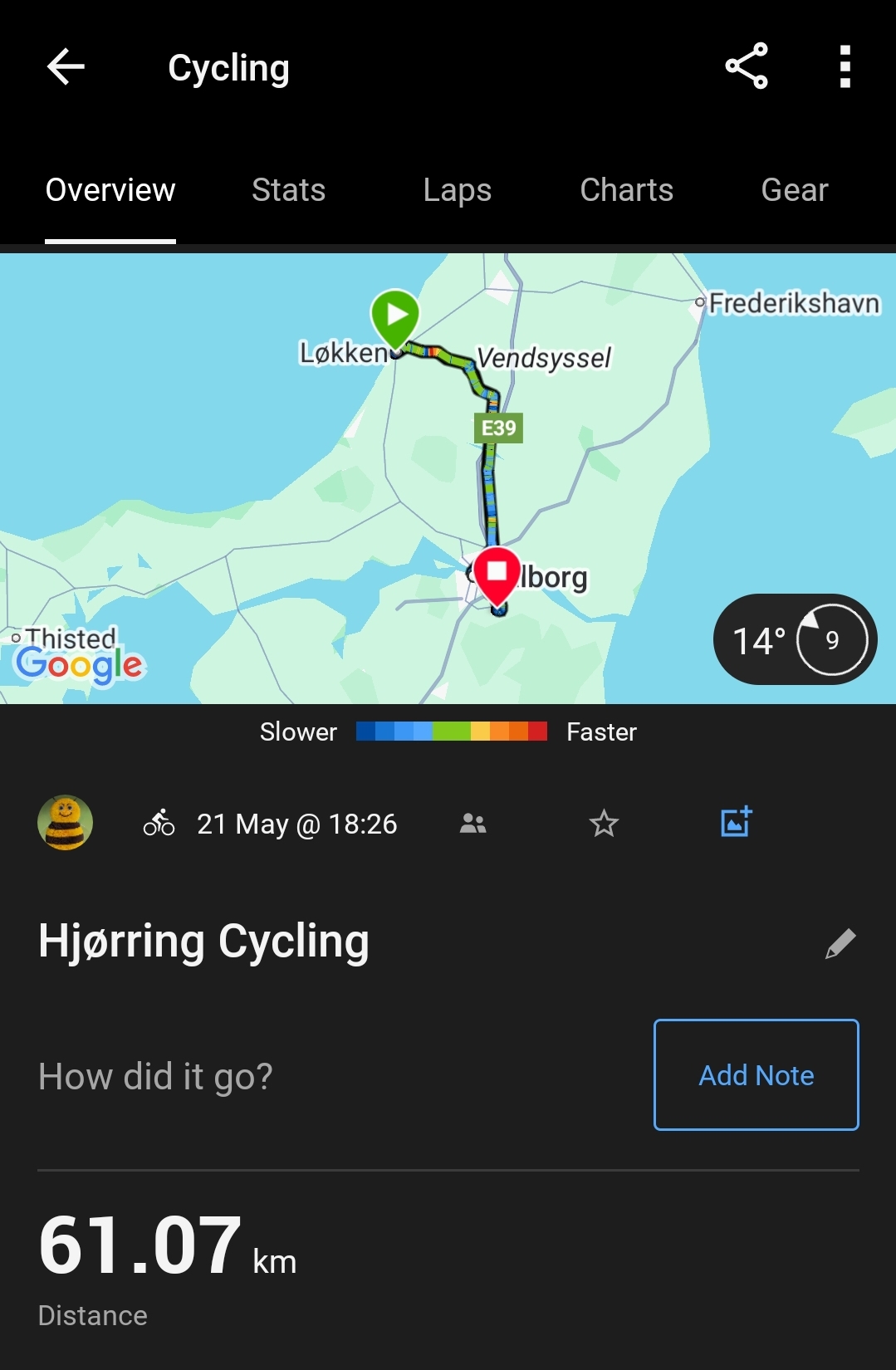Change activity privacy via people icon
896x1370 pixels.
(x=472, y=824)
